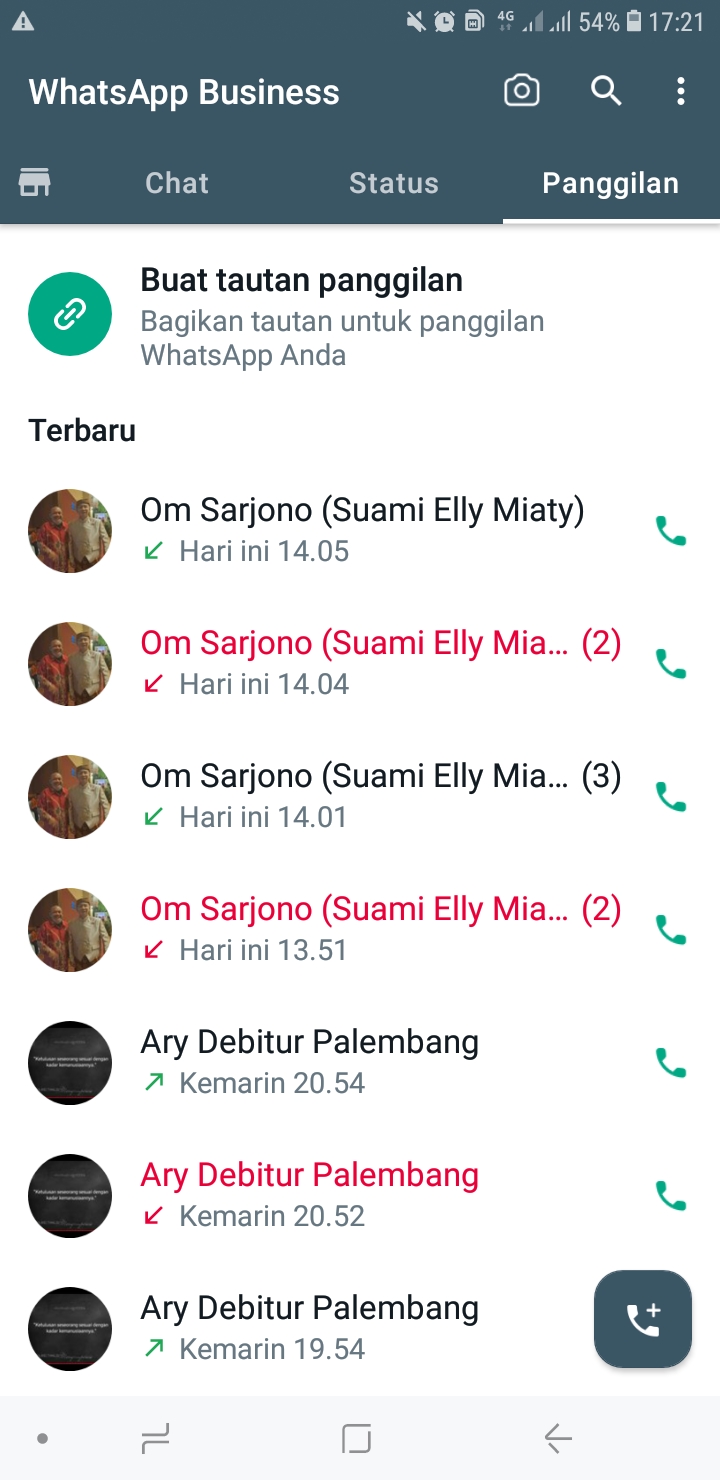This screenshot has width=720, height=1480.
Task: Open Ary Debitur Palembang's Kemarin 19.54 call
Action: (x=310, y=1328)
